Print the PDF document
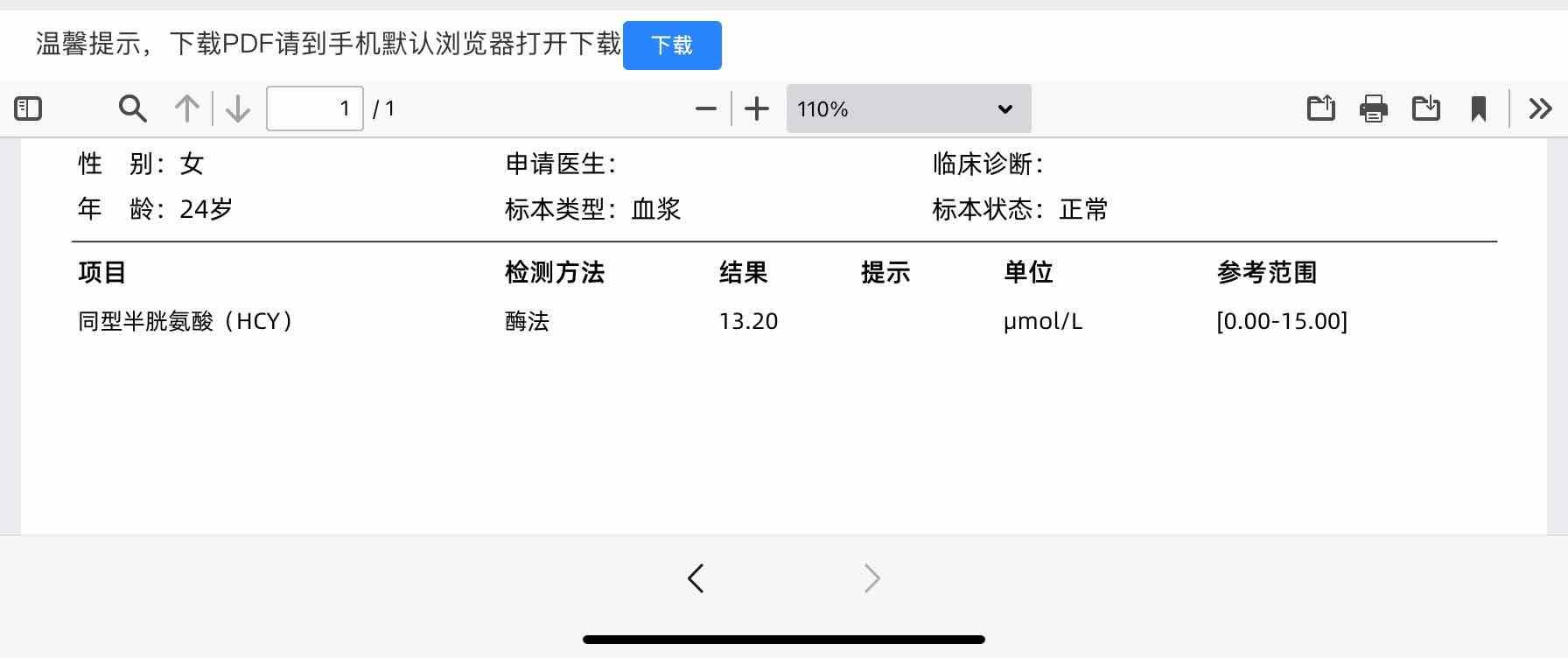This screenshot has width=1568, height=658. click(x=1373, y=108)
